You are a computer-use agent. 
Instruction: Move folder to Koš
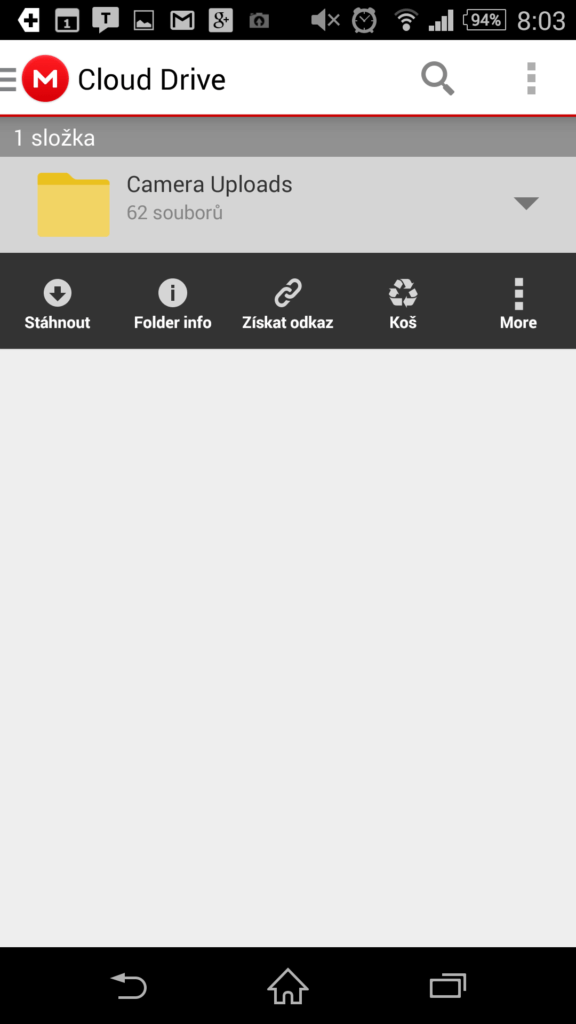click(x=403, y=304)
